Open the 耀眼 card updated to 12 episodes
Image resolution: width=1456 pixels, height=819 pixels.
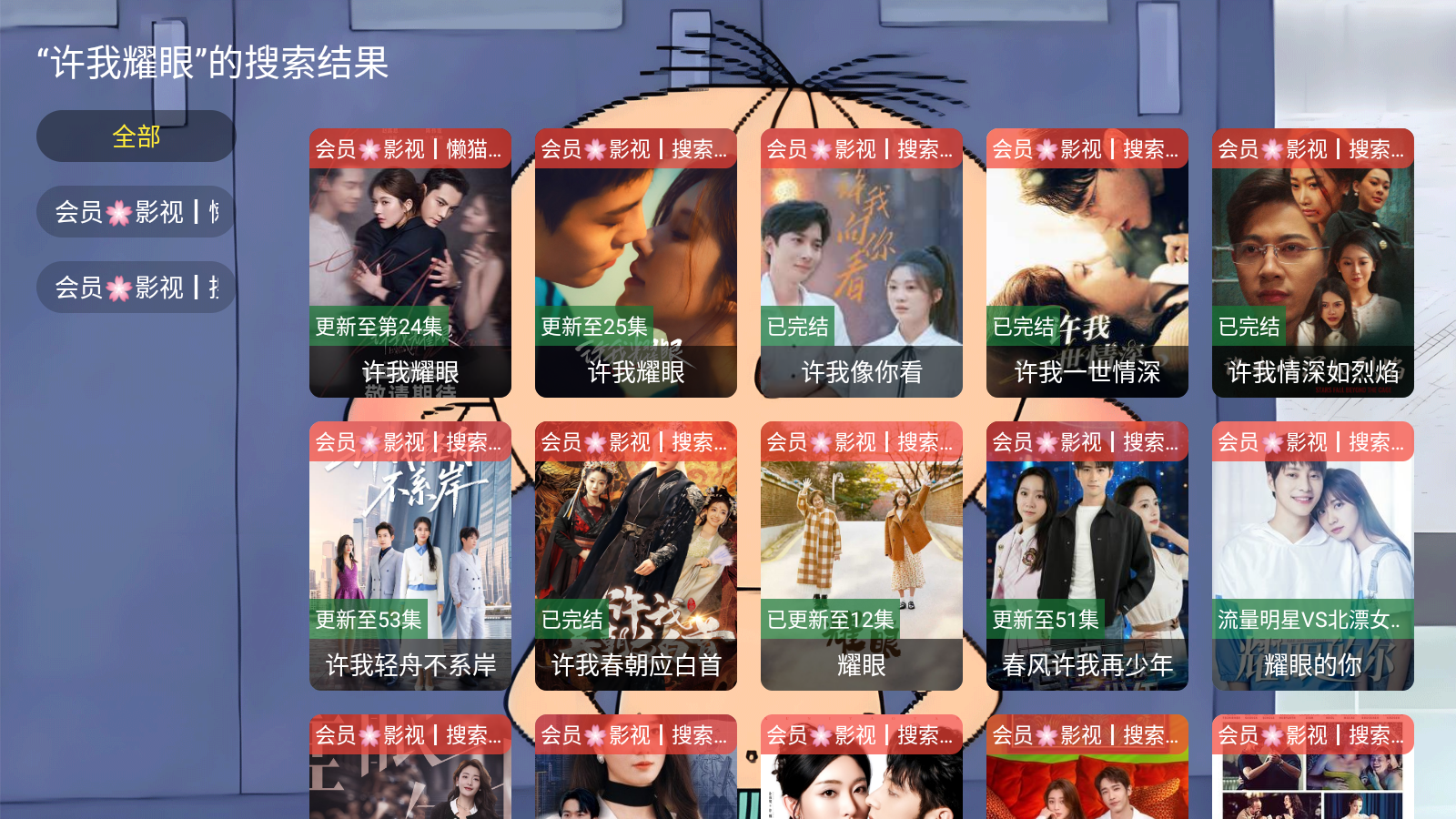tap(862, 556)
